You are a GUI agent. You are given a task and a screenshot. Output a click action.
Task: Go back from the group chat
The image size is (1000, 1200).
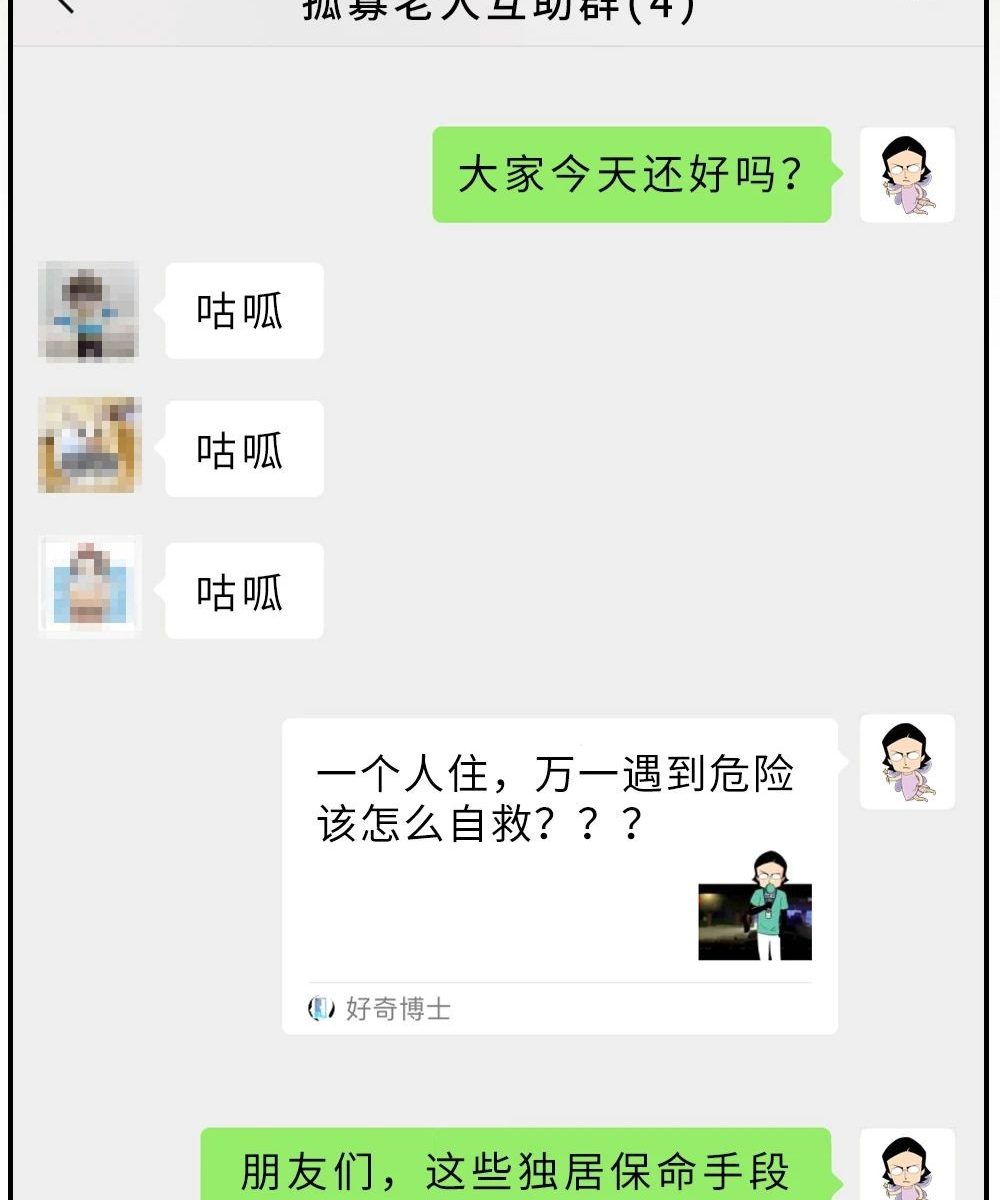coord(64,6)
